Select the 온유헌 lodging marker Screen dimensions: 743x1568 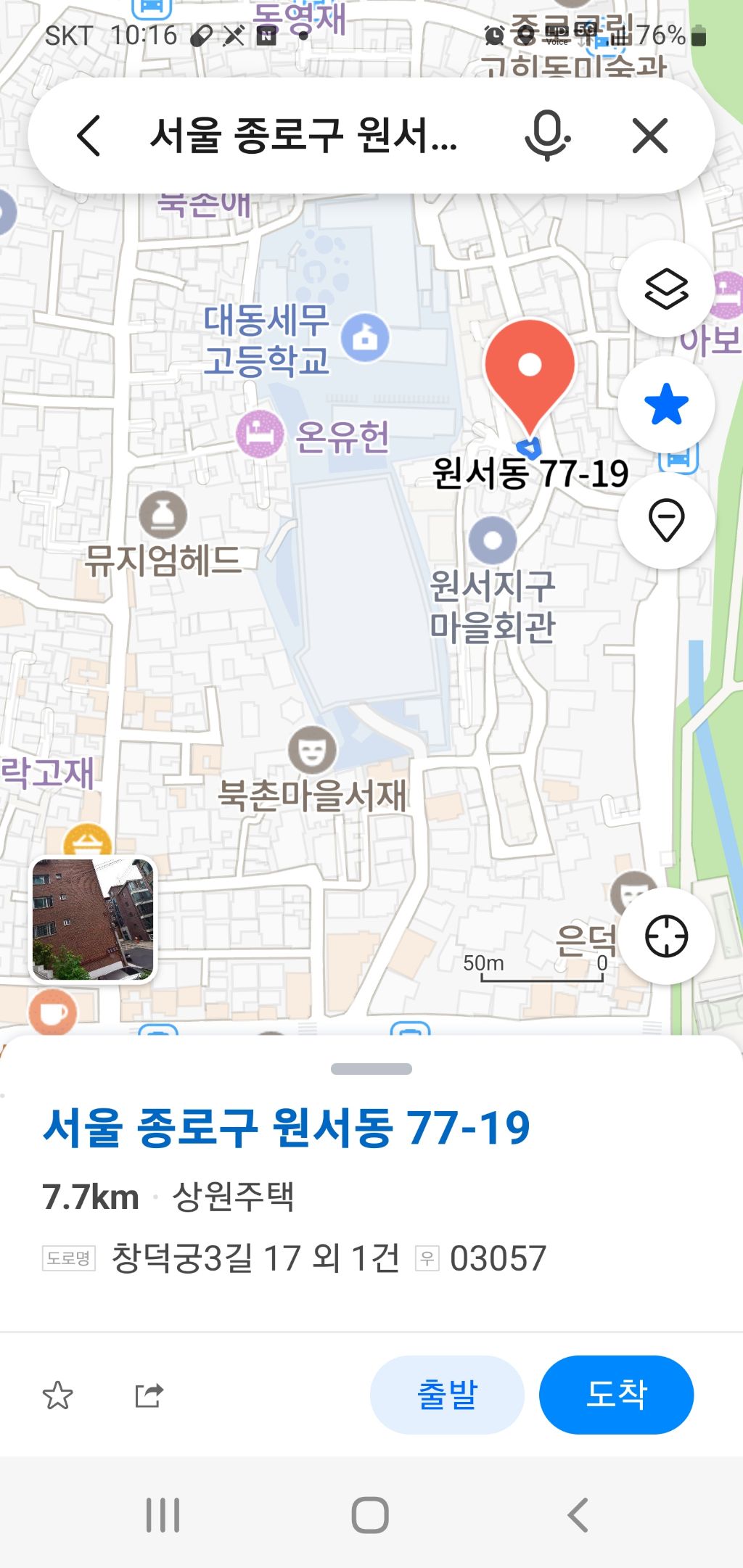click(260, 434)
